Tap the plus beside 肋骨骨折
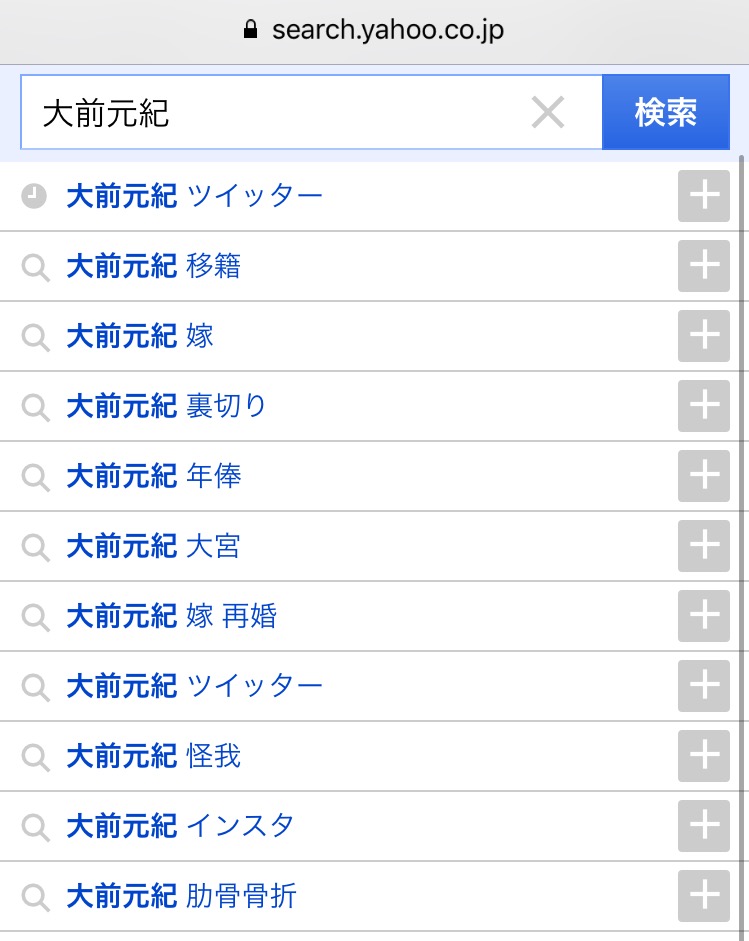 (704, 896)
